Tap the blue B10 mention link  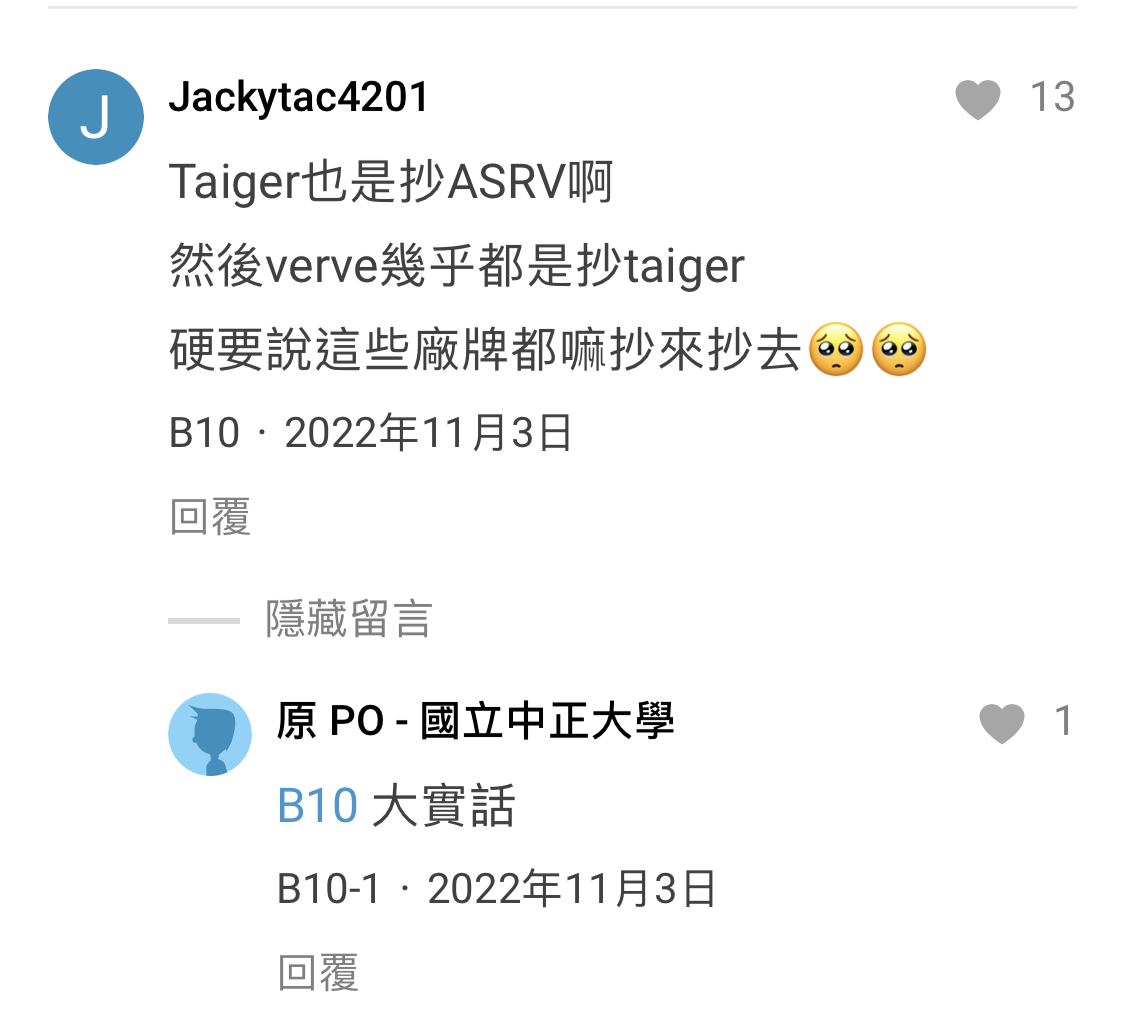[x=318, y=806]
